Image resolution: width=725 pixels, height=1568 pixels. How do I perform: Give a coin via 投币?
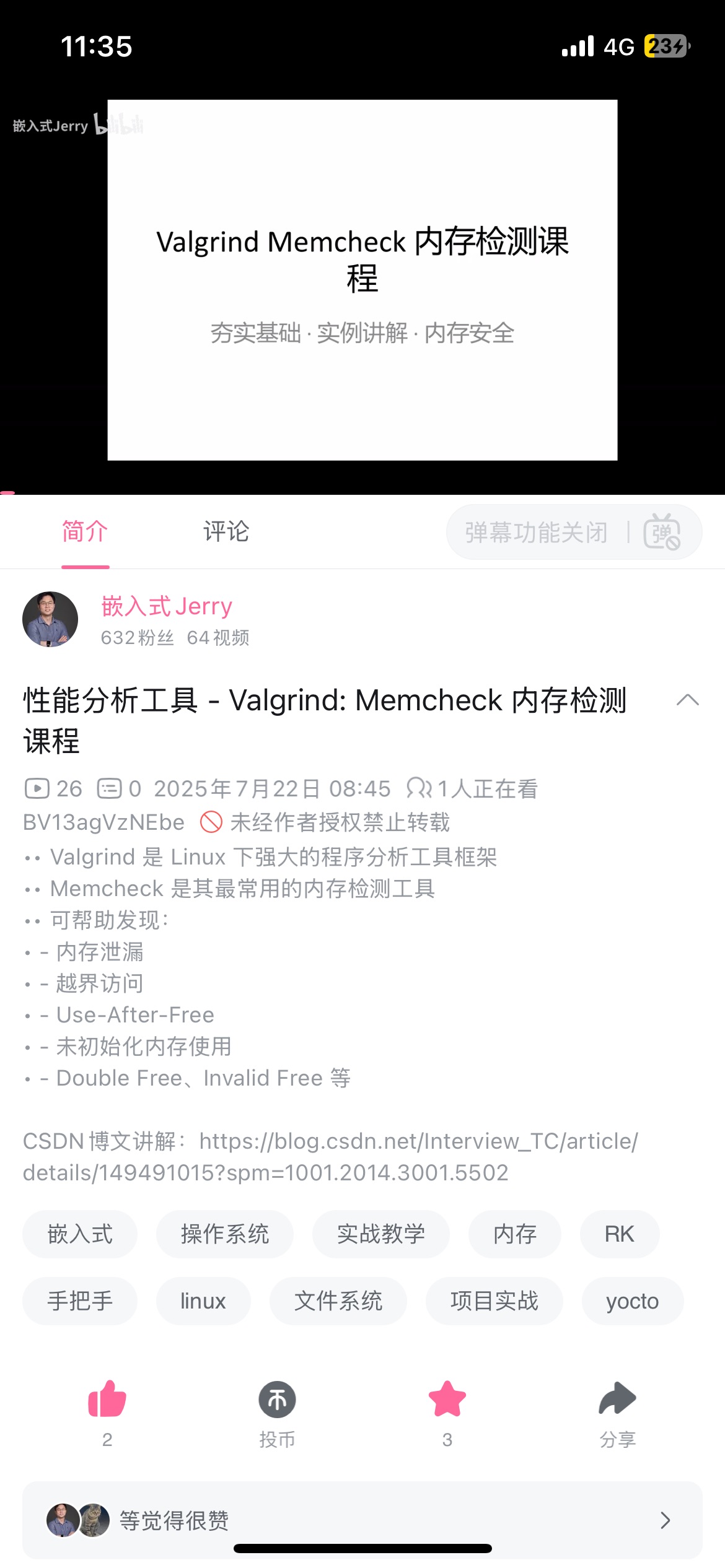tap(277, 1400)
